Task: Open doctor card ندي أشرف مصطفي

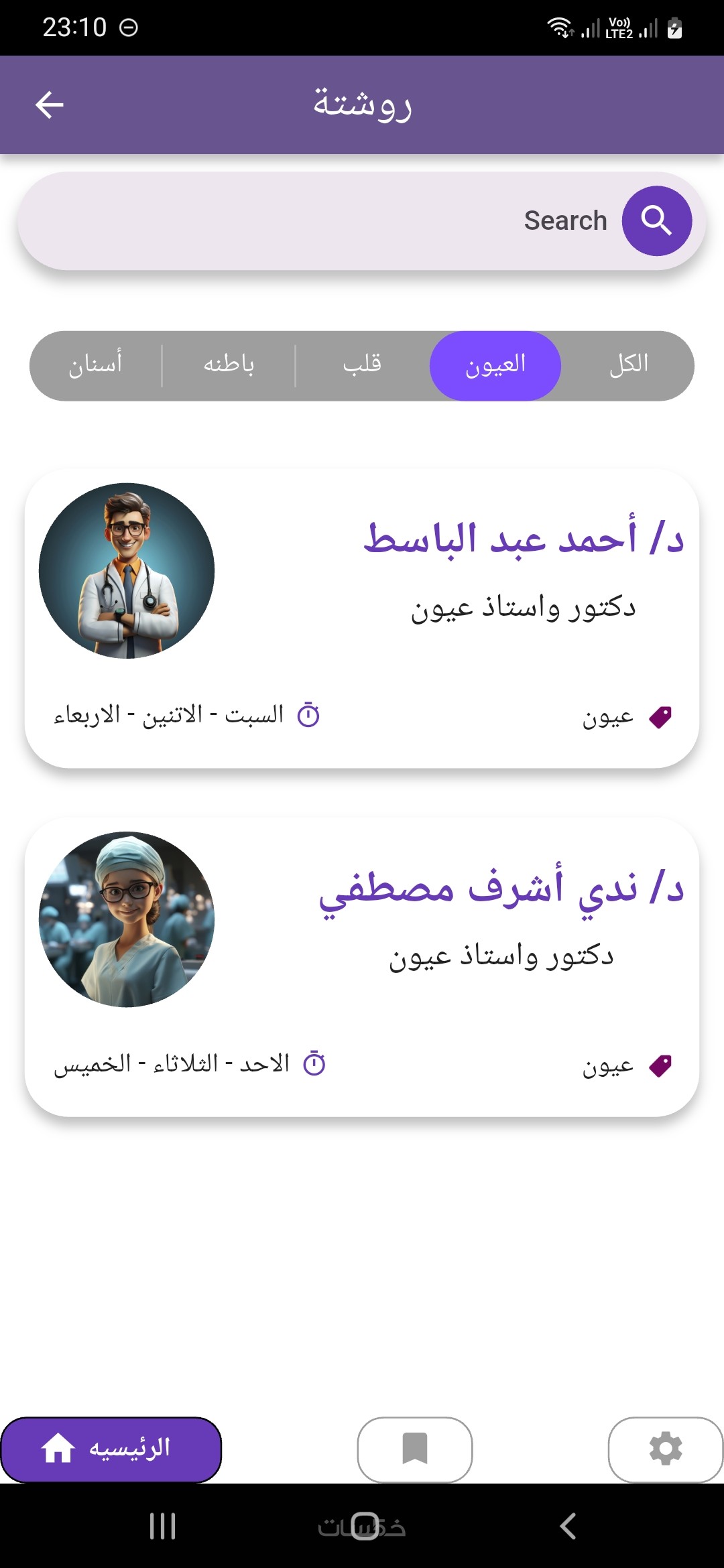Action: pos(362,966)
